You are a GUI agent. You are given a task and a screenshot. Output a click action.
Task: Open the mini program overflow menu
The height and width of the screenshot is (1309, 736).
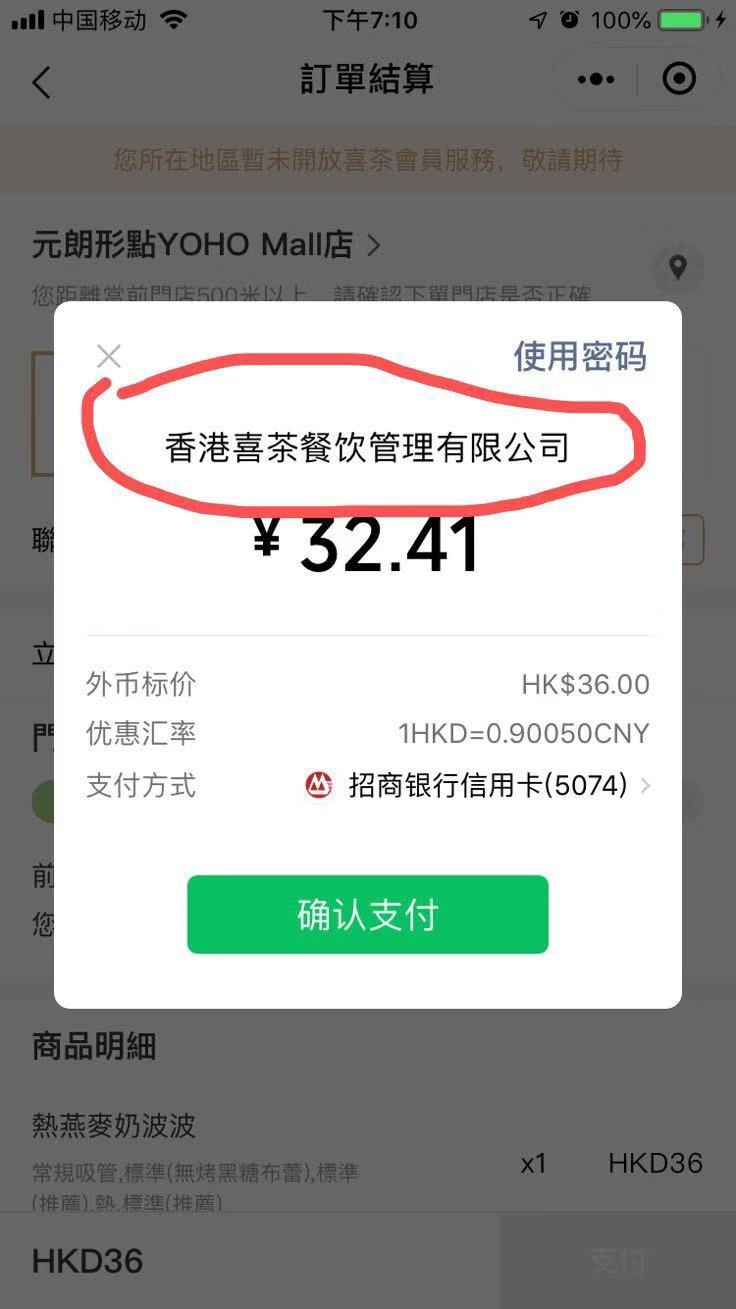pyautogui.click(x=597, y=79)
